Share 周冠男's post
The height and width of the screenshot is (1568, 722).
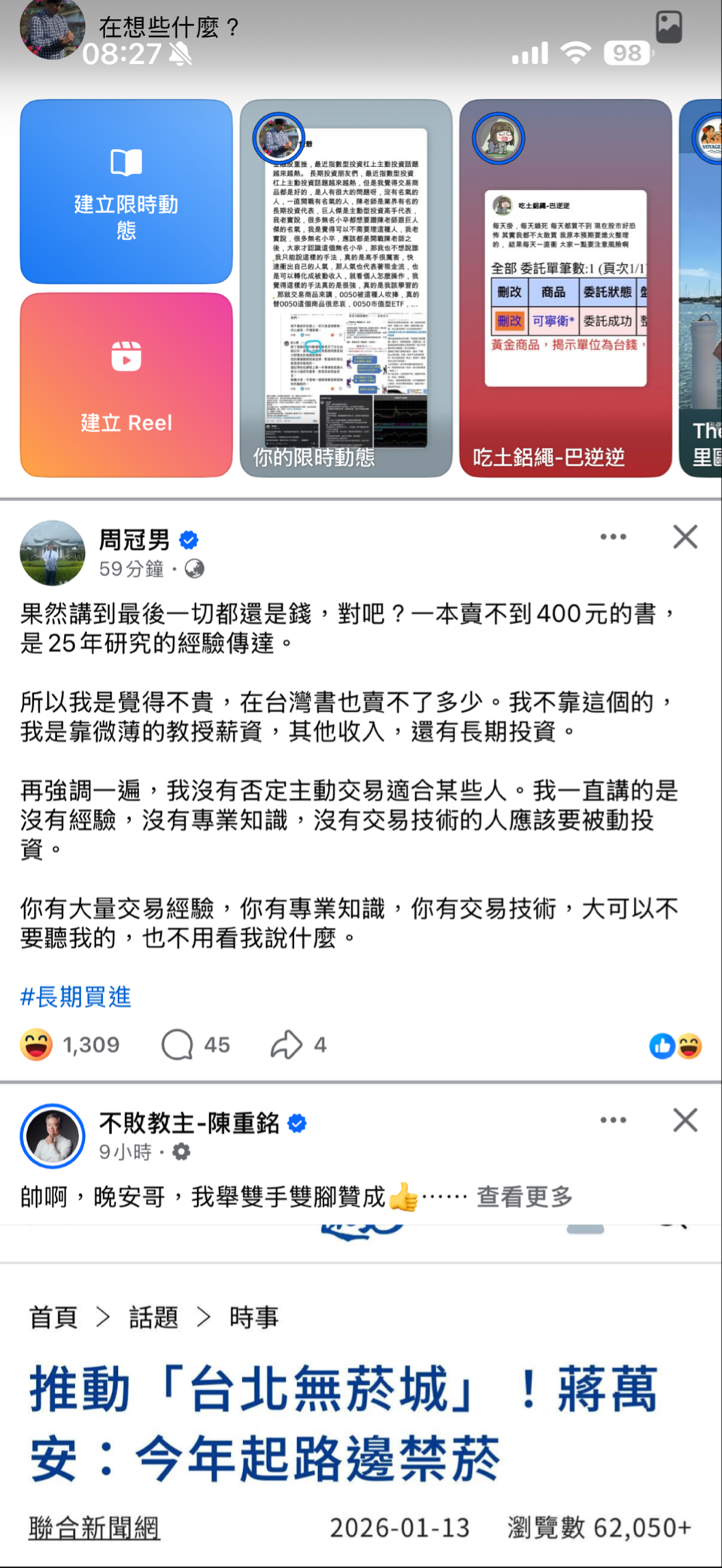298,1045
